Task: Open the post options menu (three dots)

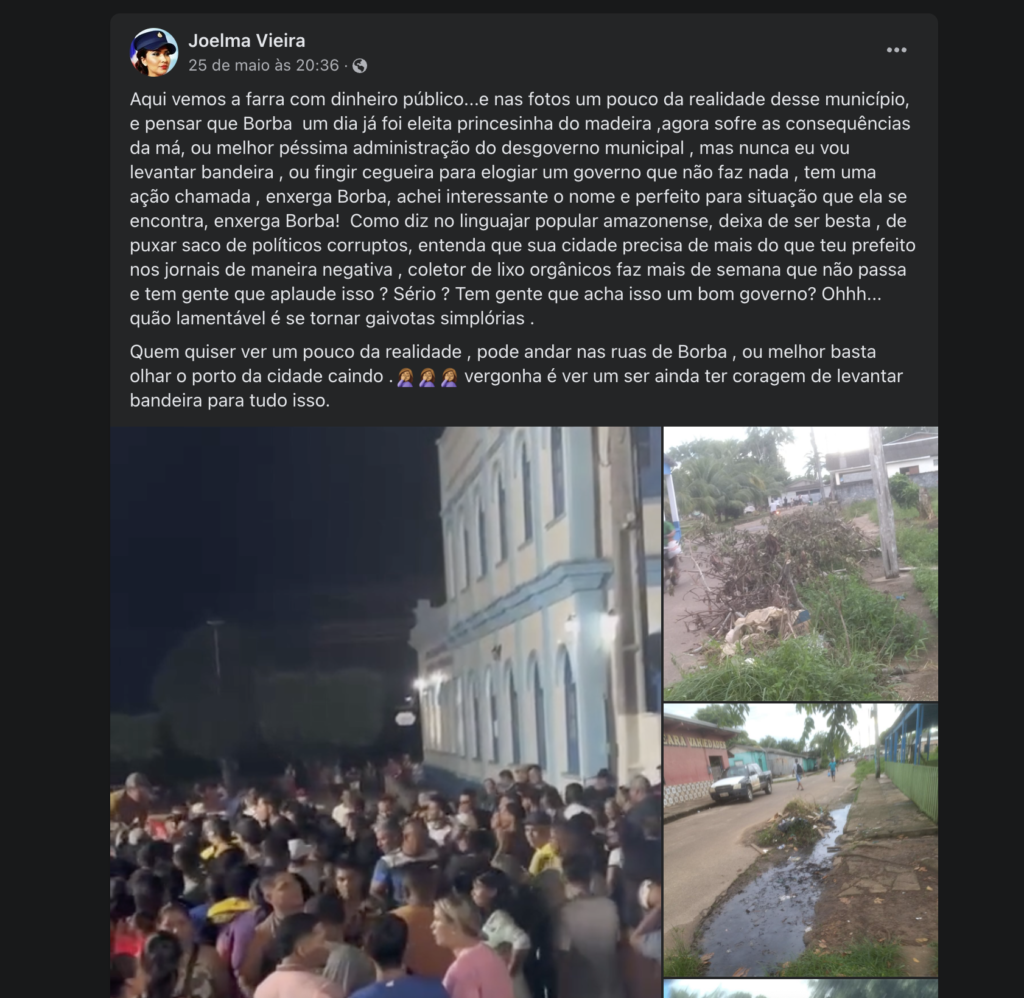Action: click(x=896, y=50)
